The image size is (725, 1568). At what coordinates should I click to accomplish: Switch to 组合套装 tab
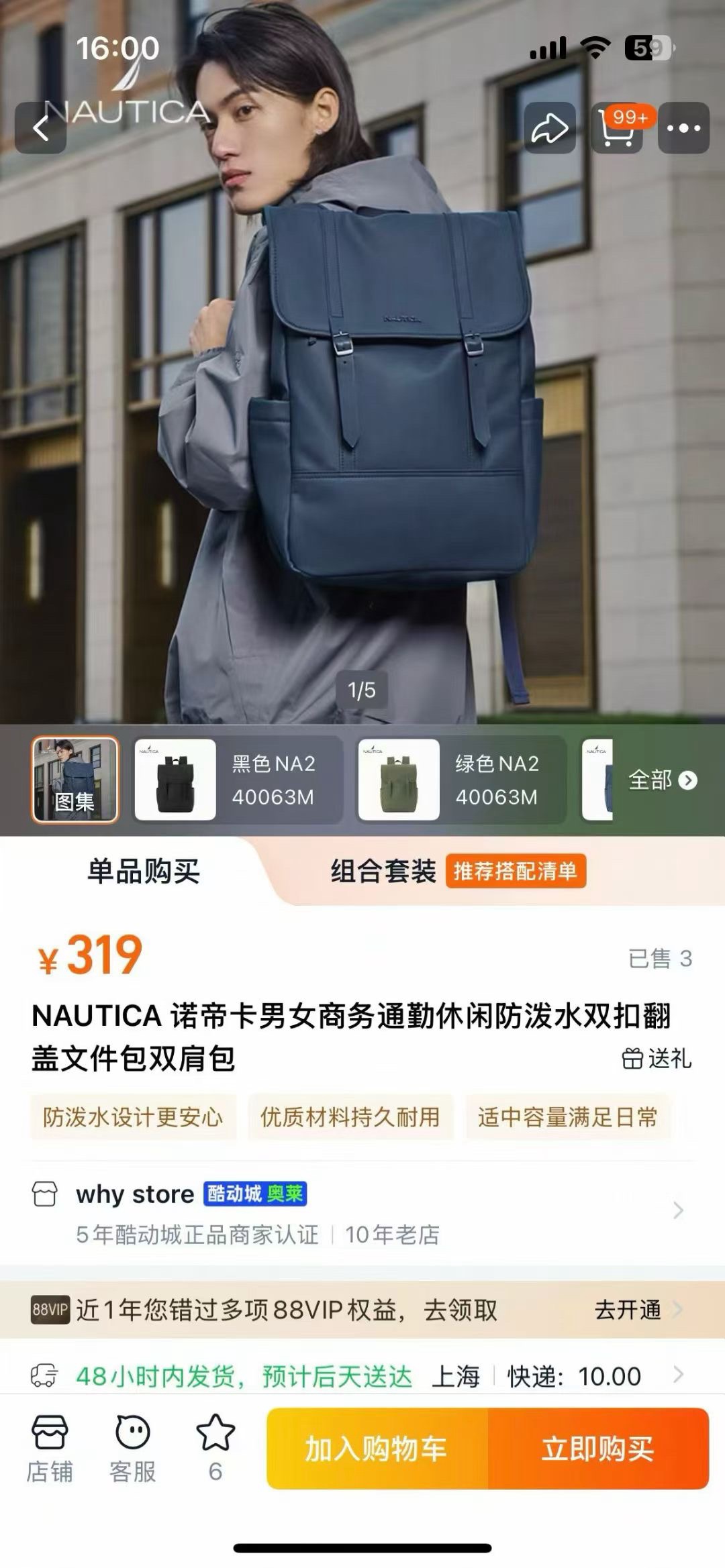pos(383,872)
